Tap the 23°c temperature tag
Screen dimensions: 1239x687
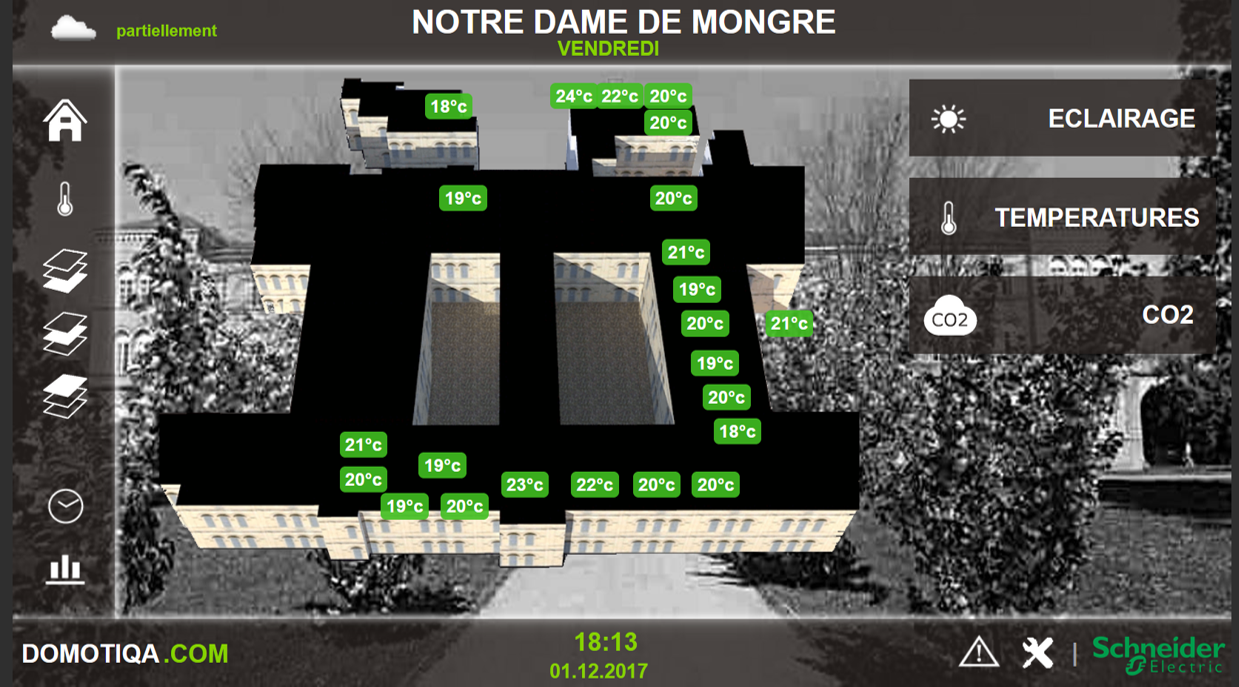click(524, 485)
